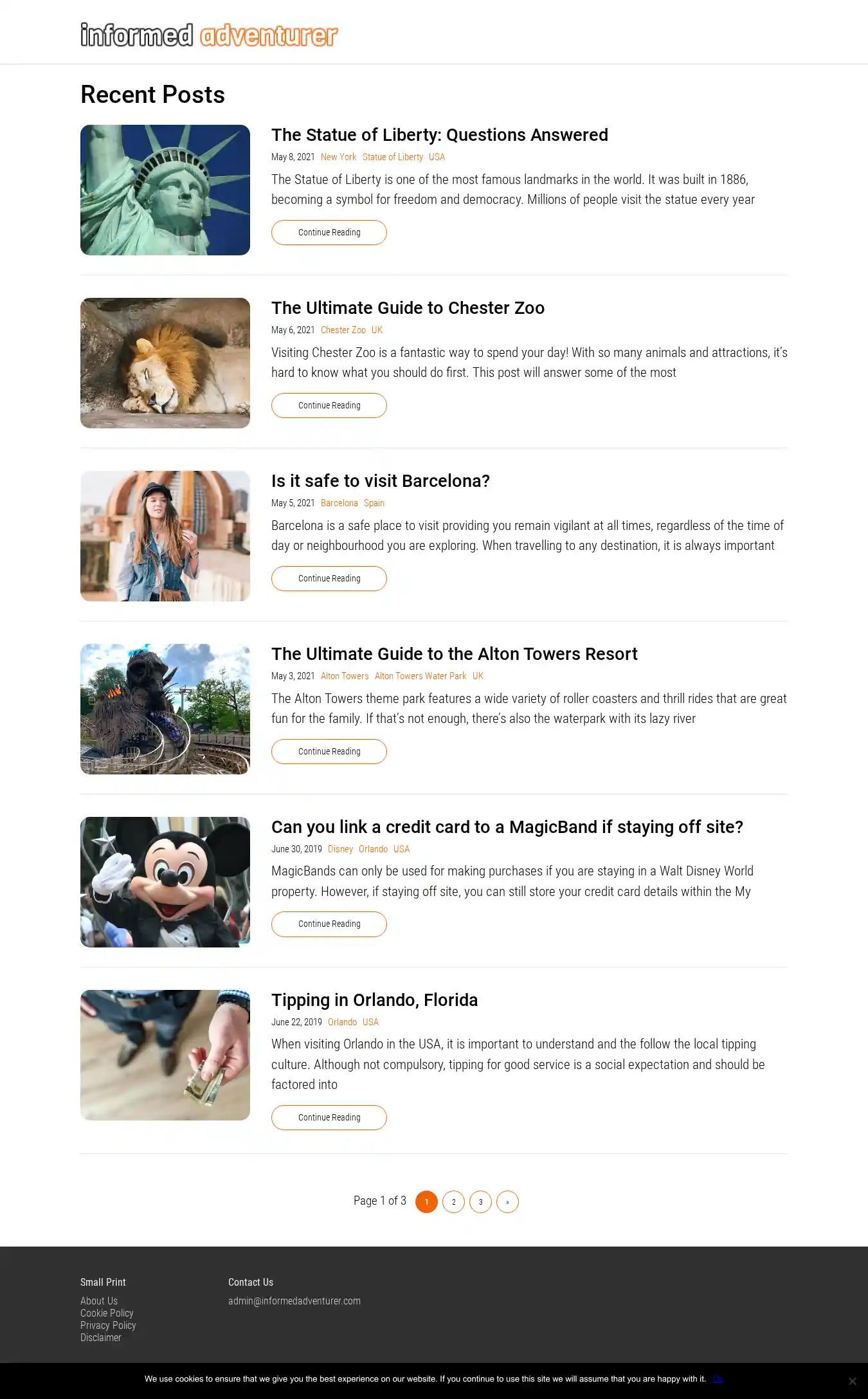This screenshot has width=868, height=1399.
Task: Open the Privacy Policy link
Action: [108, 1325]
